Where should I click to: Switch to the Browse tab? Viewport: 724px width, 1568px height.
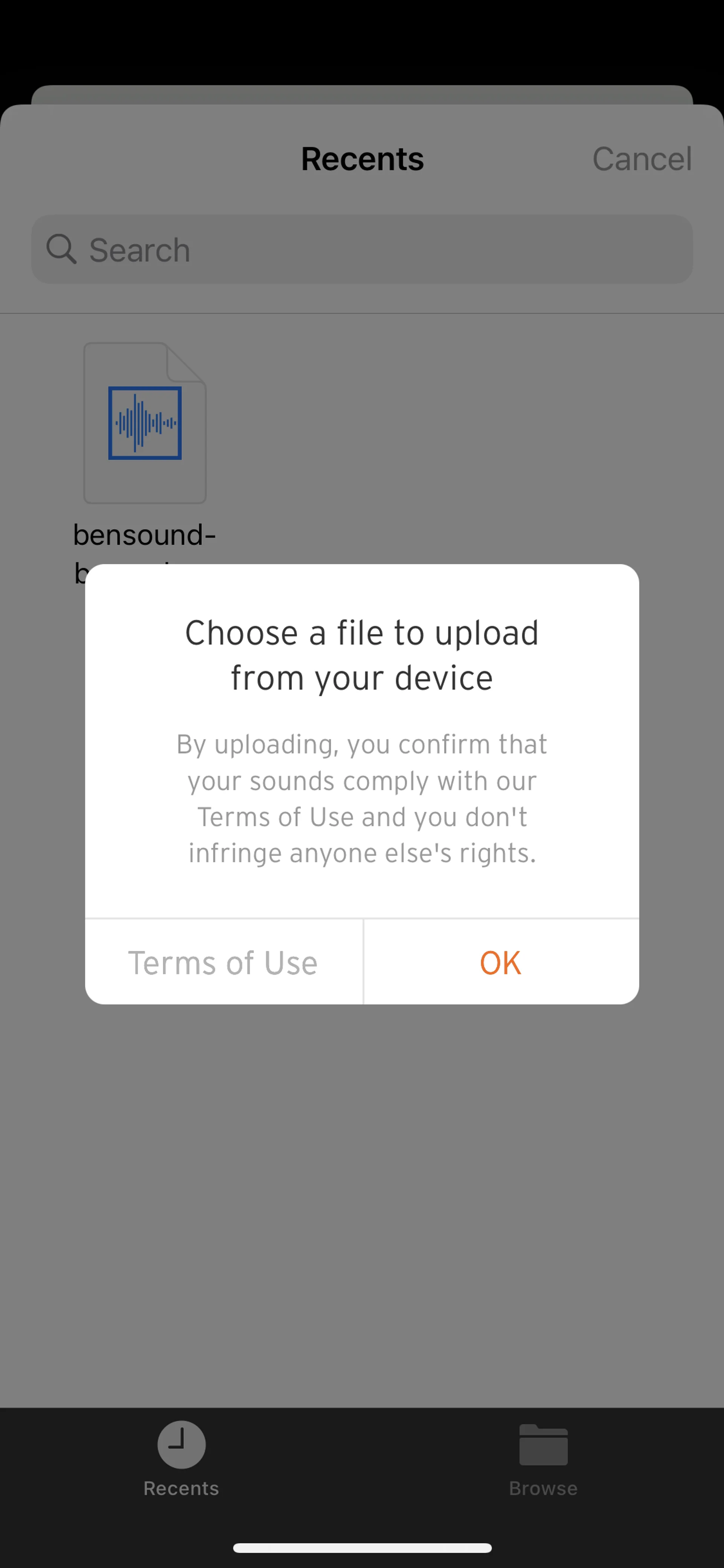point(543,1459)
